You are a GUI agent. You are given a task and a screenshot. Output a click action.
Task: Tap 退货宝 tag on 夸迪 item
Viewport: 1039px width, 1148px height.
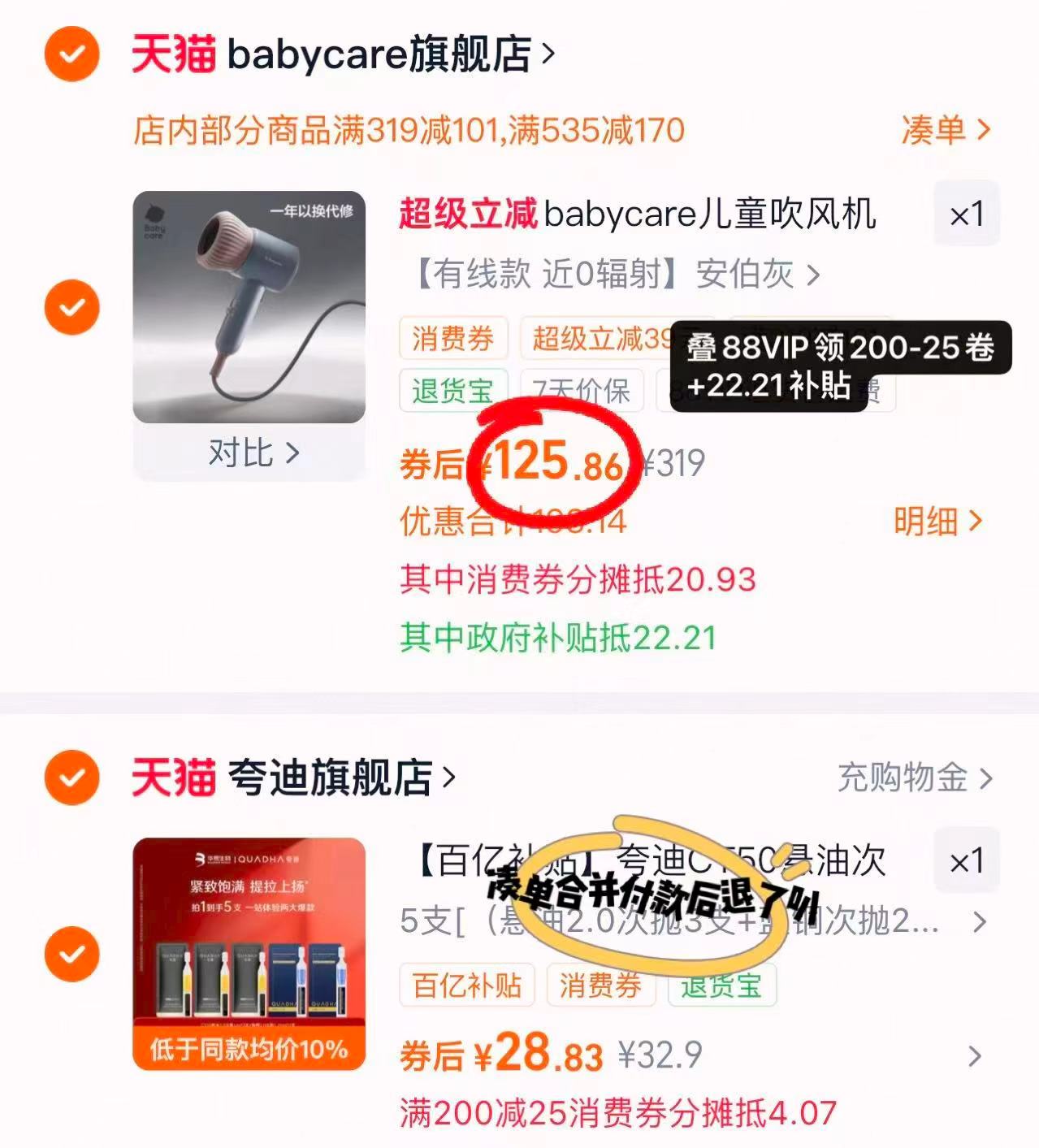point(724,985)
